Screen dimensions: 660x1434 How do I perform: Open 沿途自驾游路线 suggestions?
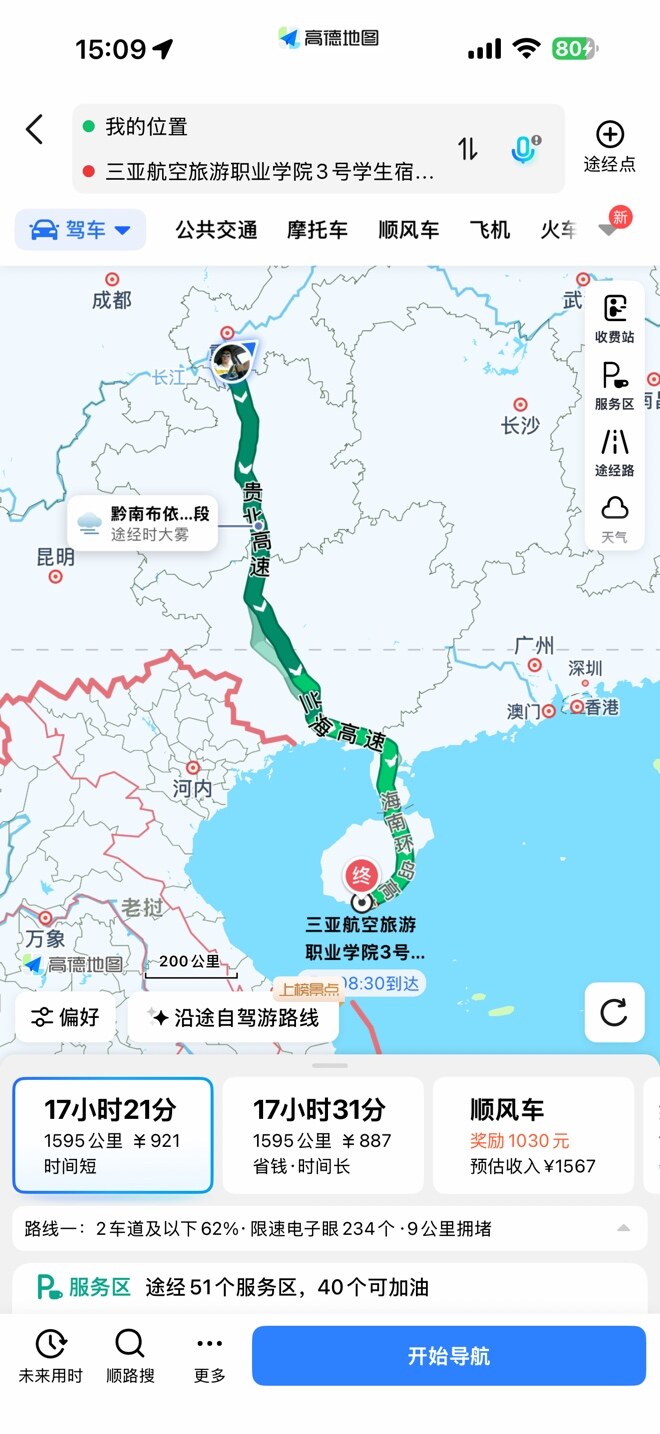pos(233,1018)
